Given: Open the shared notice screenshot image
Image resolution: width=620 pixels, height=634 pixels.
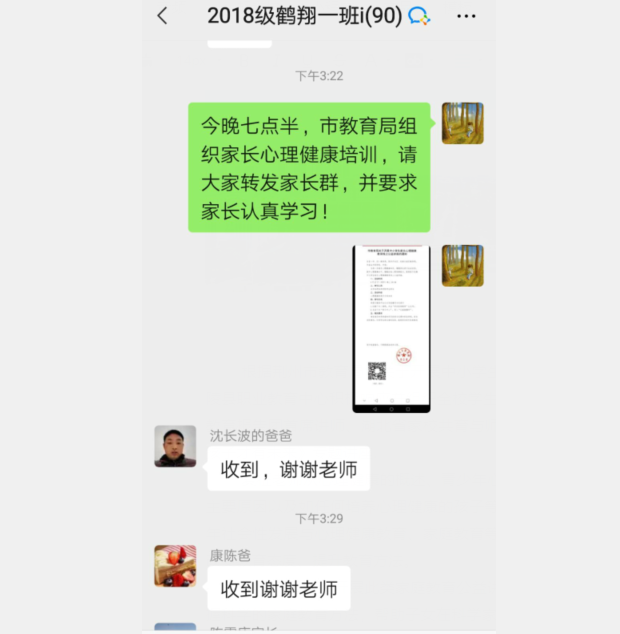Looking at the screenshot, I should tap(391, 329).
